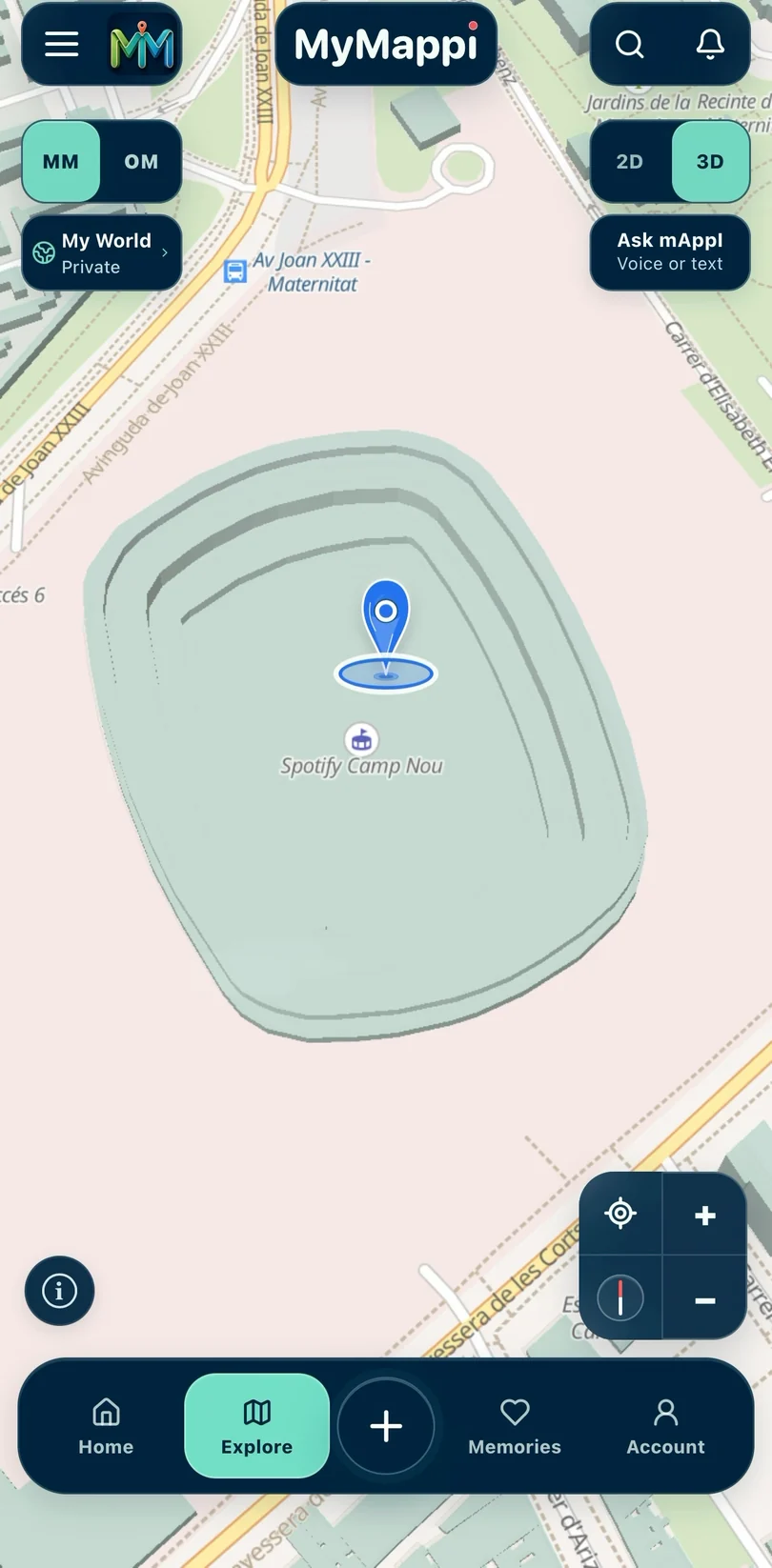
Task: Open the search icon
Action: (x=629, y=44)
